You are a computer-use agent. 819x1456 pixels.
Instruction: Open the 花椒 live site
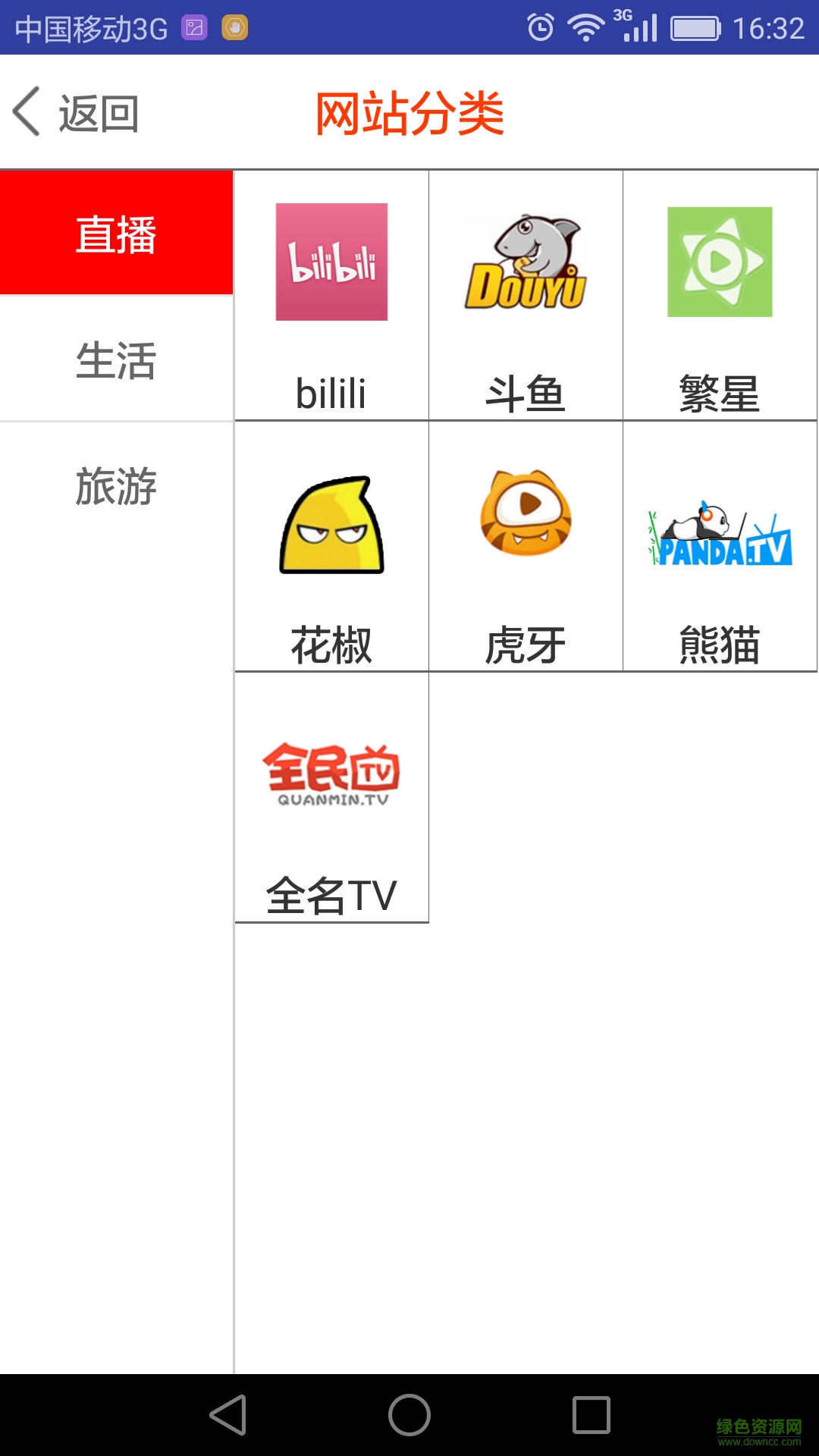tap(331, 546)
